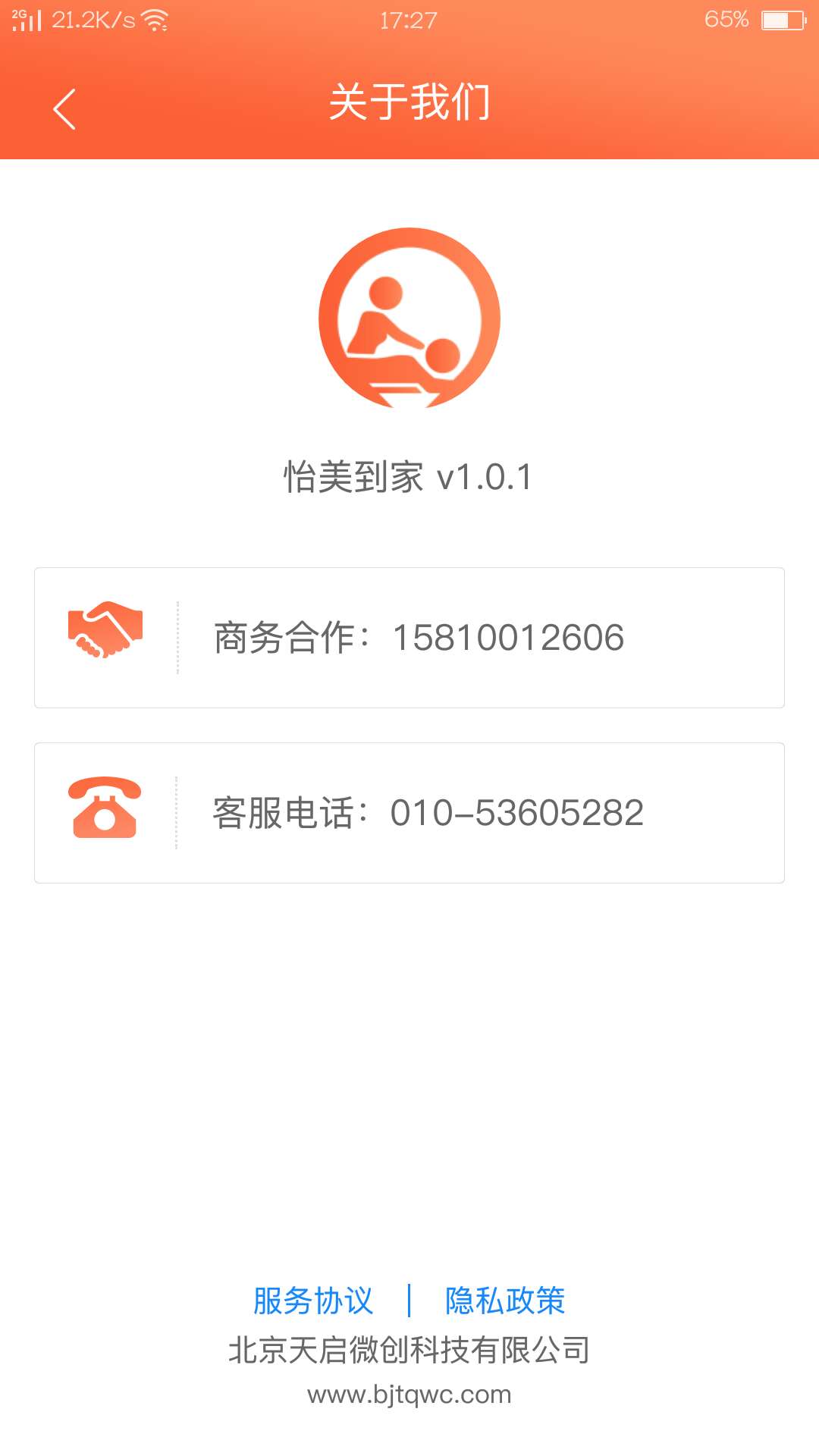The width and height of the screenshot is (819, 1456).
Task: View the 隐私政策 link
Action: click(505, 1301)
